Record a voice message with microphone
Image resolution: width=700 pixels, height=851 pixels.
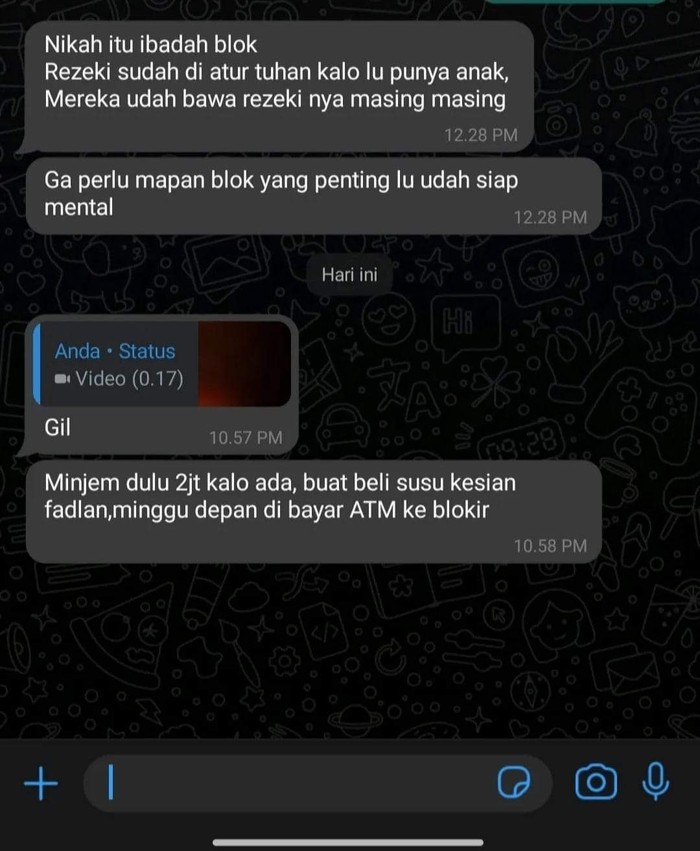pos(656,783)
